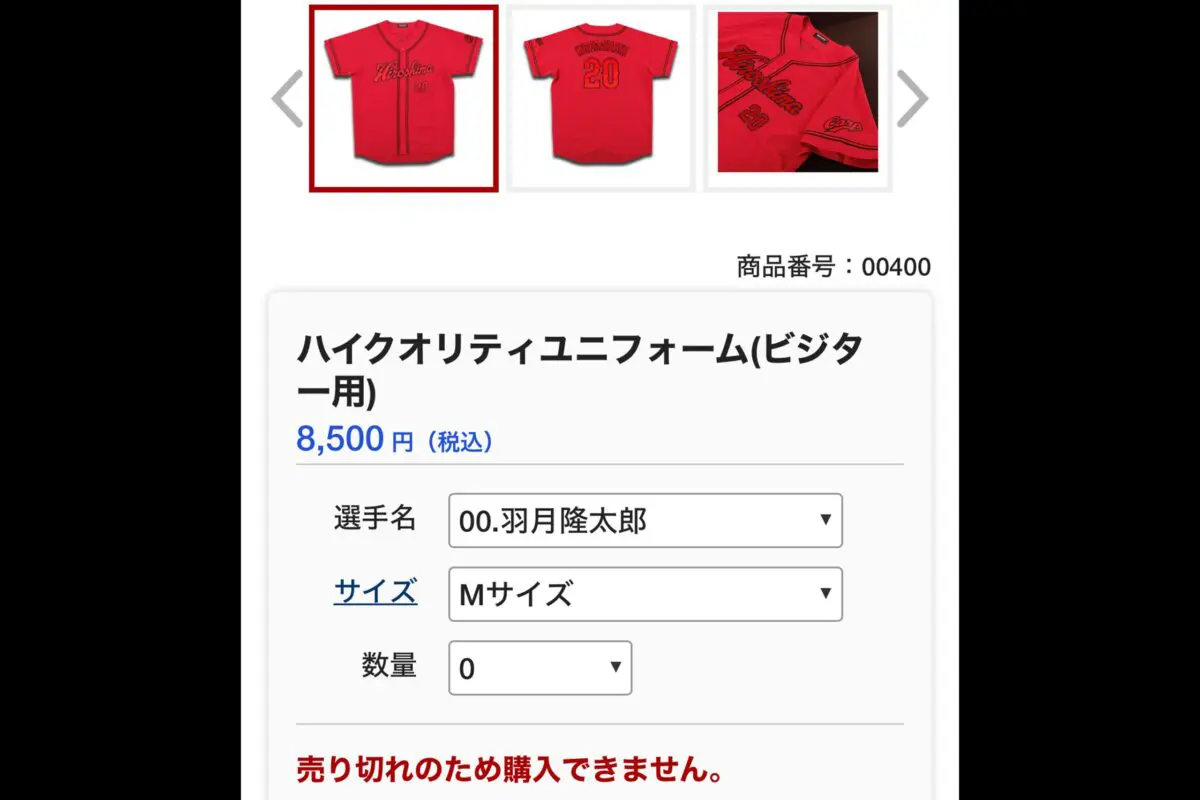1200x800 pixels.
Task: Select the close-up jersey detail thumbnail
Action: (797, 98)
